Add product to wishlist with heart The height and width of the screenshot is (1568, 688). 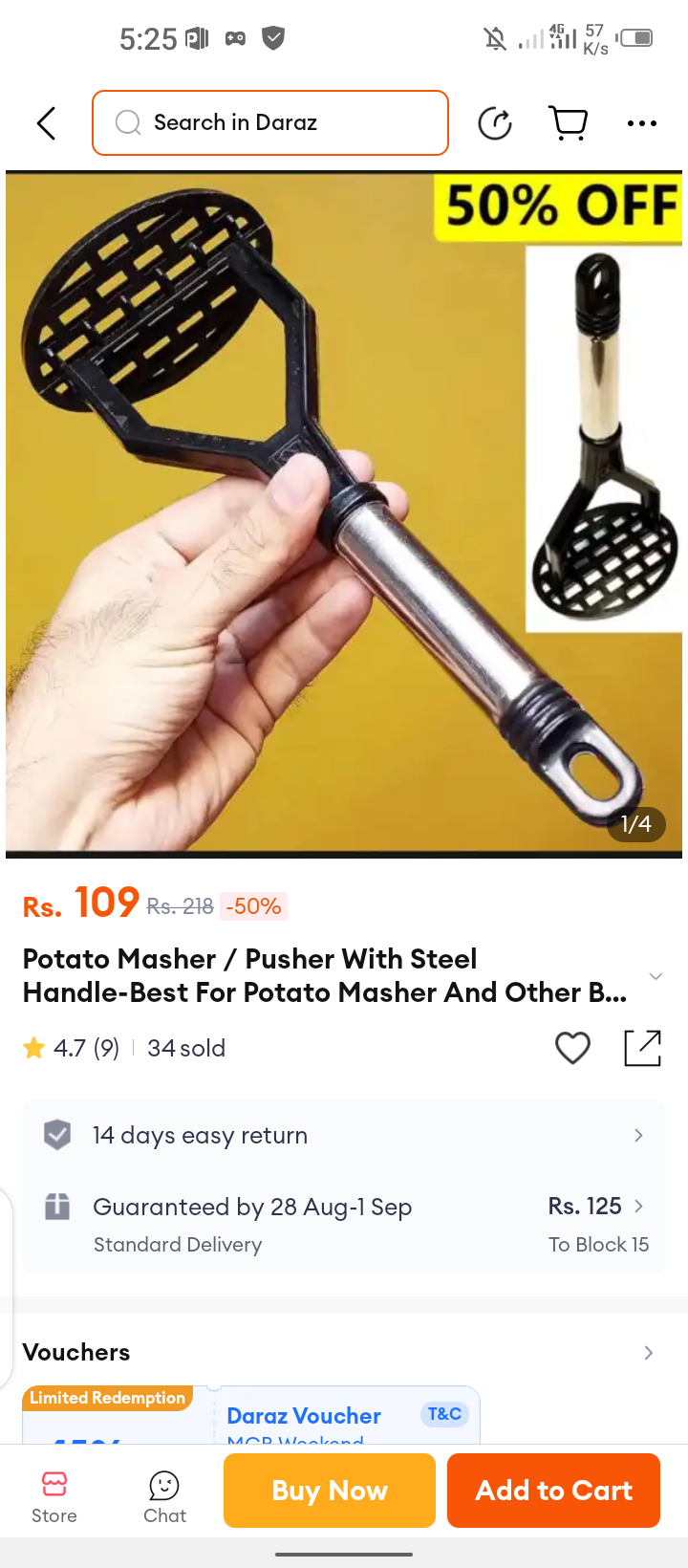click(572, 1048)
